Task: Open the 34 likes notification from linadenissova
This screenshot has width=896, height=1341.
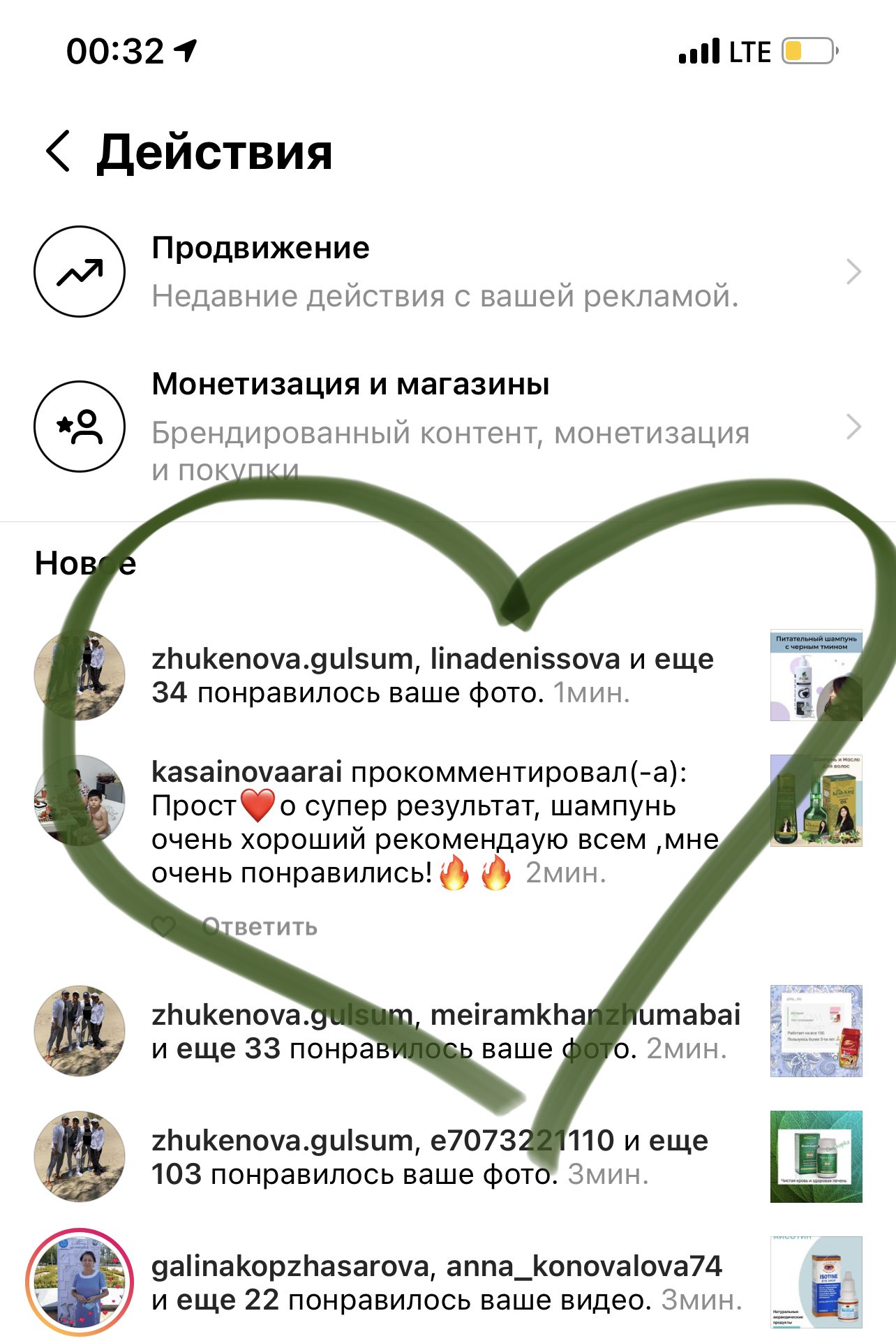Action: 433,676
